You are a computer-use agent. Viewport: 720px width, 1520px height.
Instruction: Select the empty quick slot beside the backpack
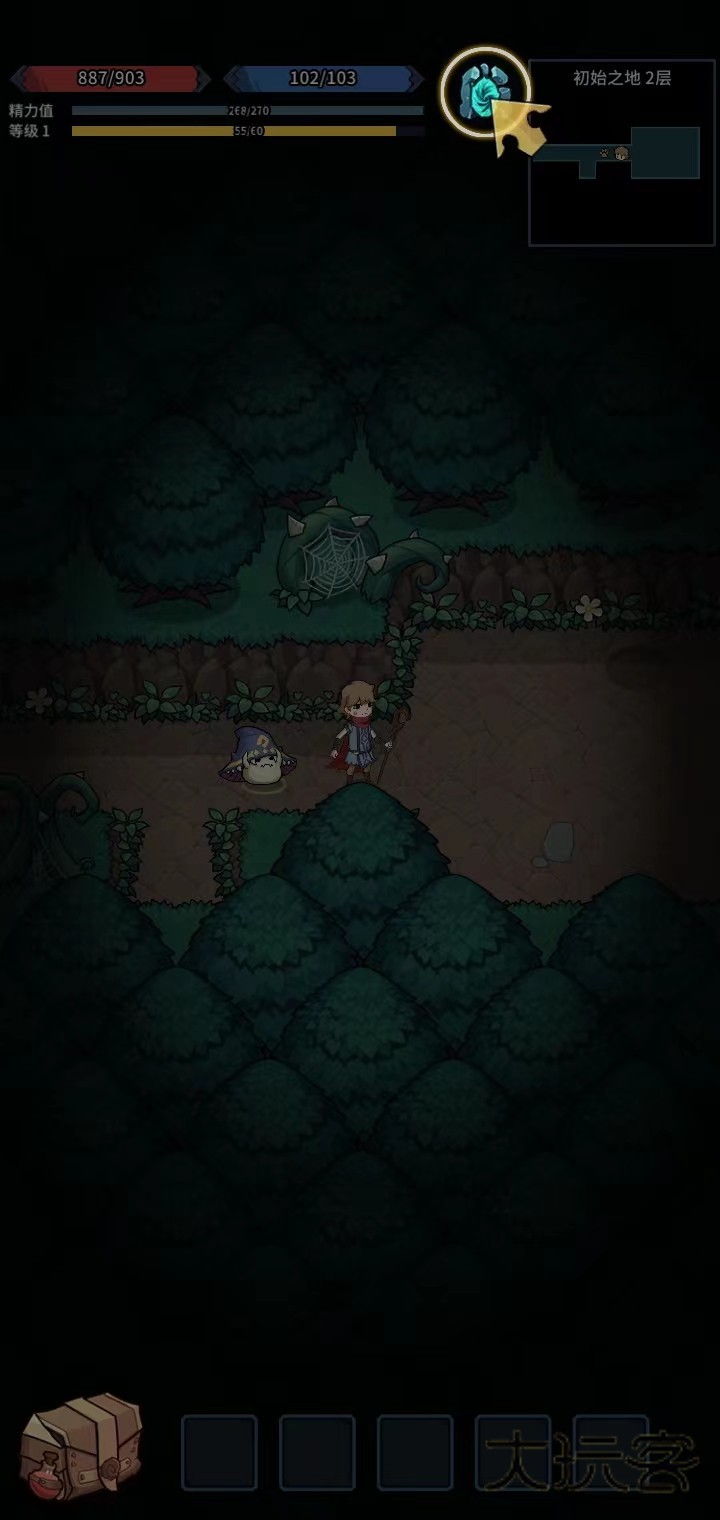219,1452
